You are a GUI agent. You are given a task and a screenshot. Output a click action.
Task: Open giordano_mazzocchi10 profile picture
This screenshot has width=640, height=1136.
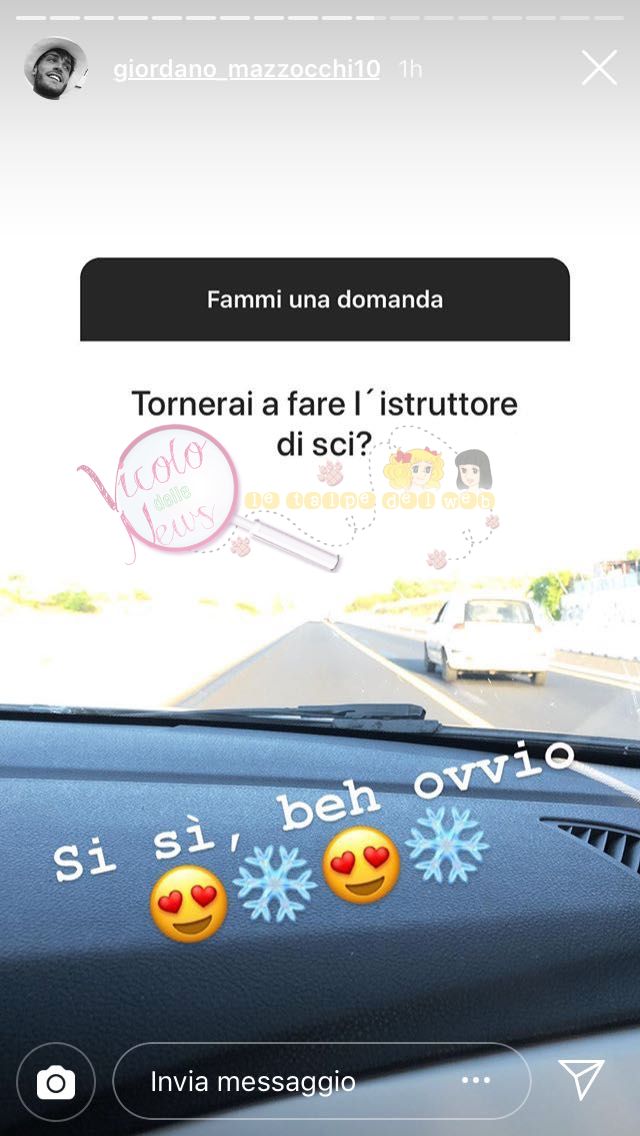pyautogui.click(x=55, y=69)
